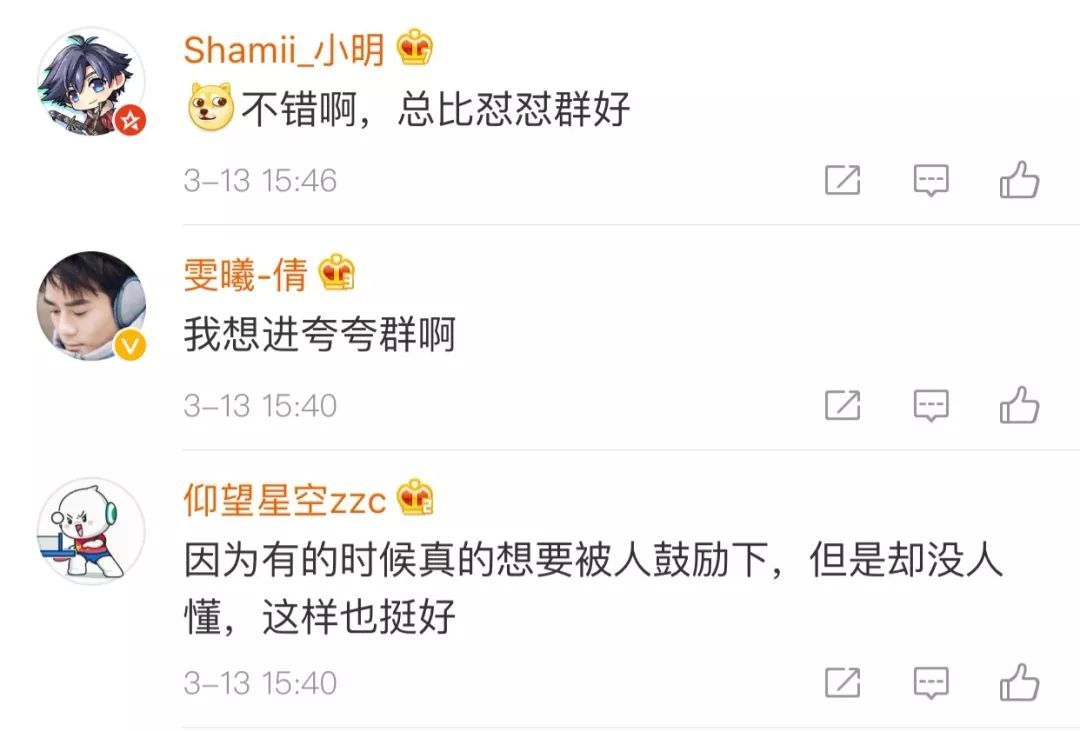
Task: Open the reply icon on 雯曦-倩's comment
Action: coord(931,405)
